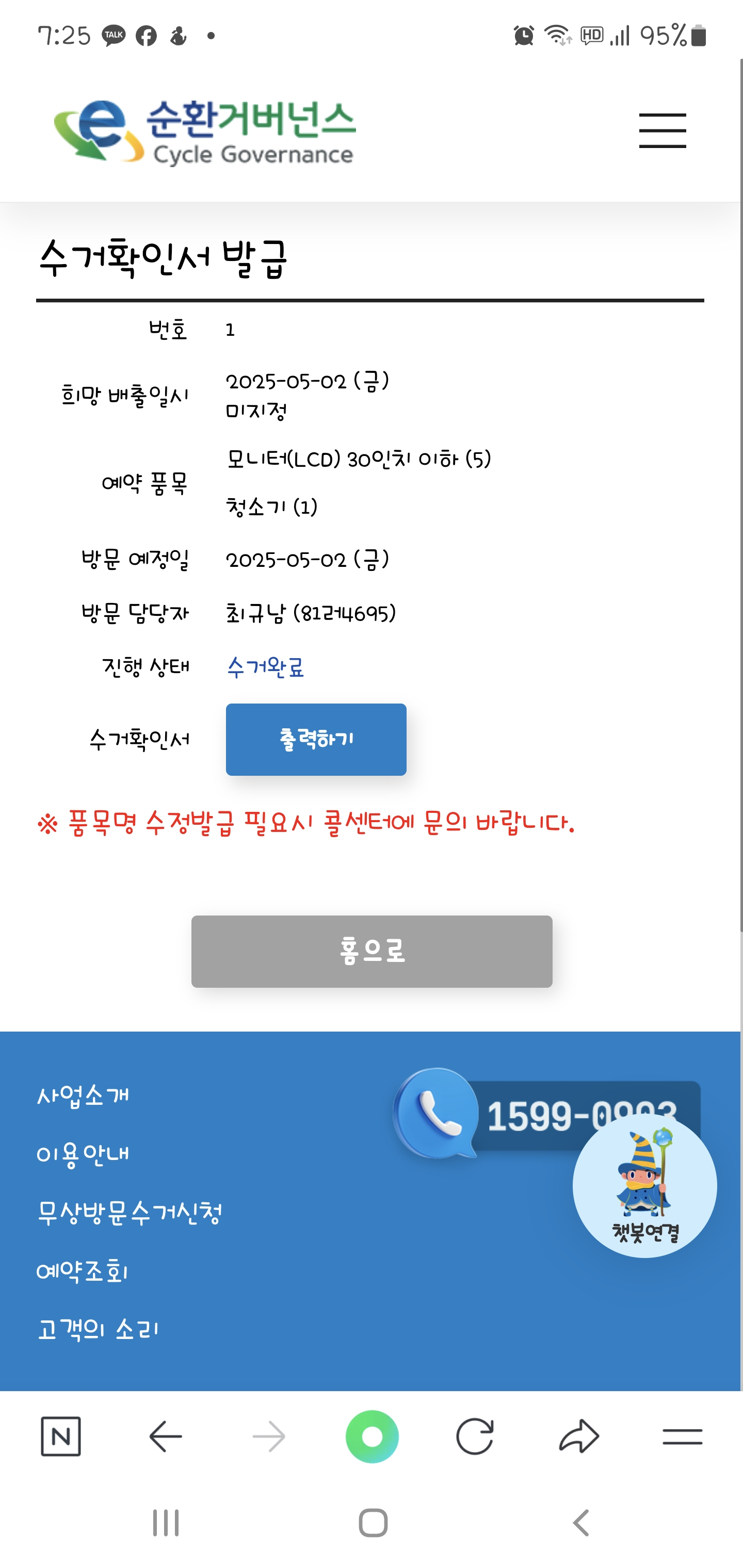
Task: Open the browser menu lines icon
Action: (682, 1436)
